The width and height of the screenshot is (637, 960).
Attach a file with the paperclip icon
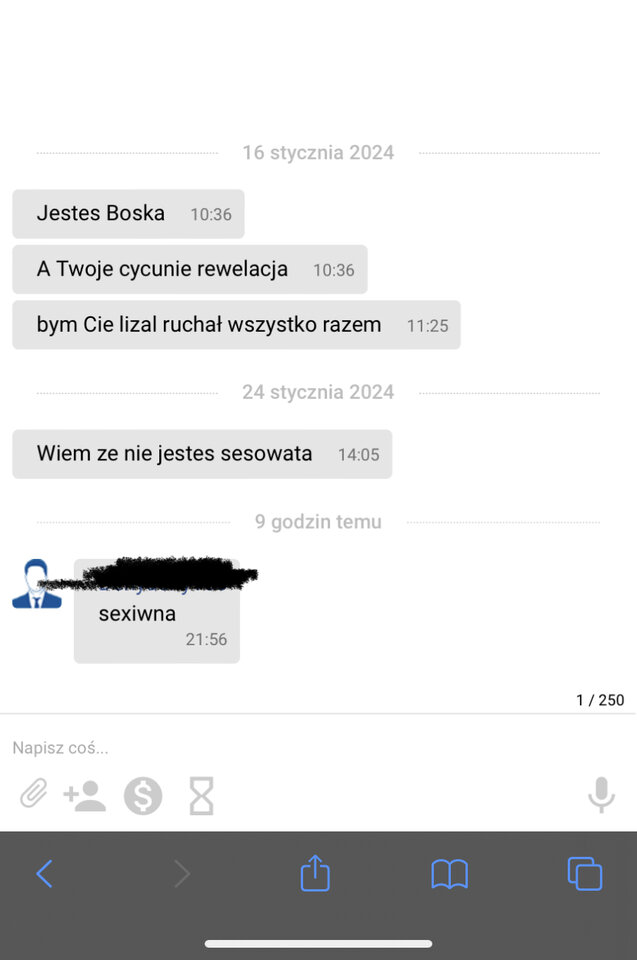(34, 796)
